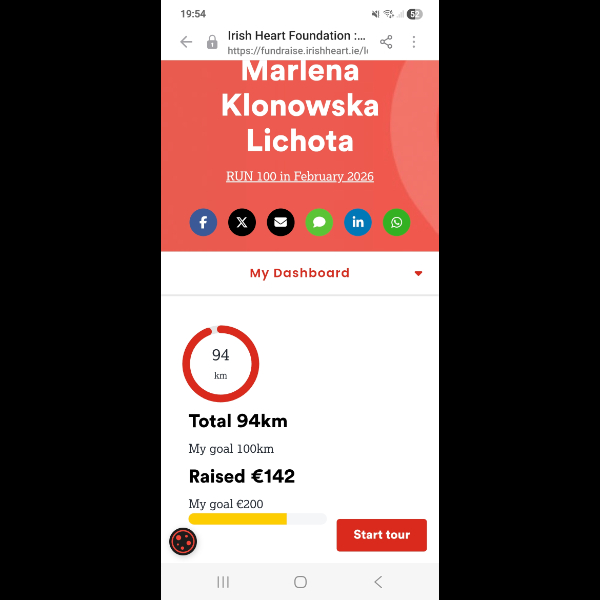Go to the Android home screen
The width and height of the screenshot is (600, 600).
pyautogui.click(x=300, y=582)
